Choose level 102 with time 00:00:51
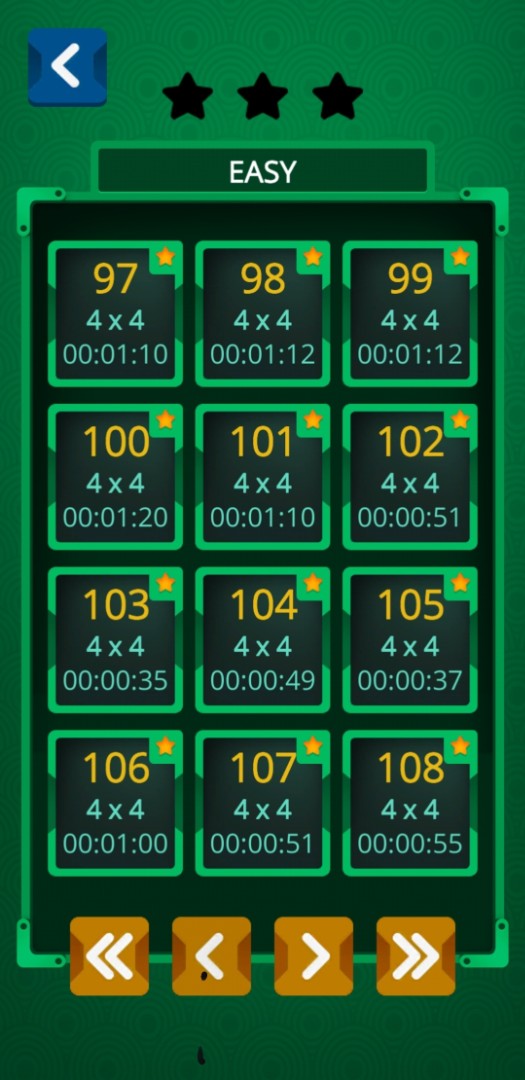The image size is (525, 1080). [410, 477]
